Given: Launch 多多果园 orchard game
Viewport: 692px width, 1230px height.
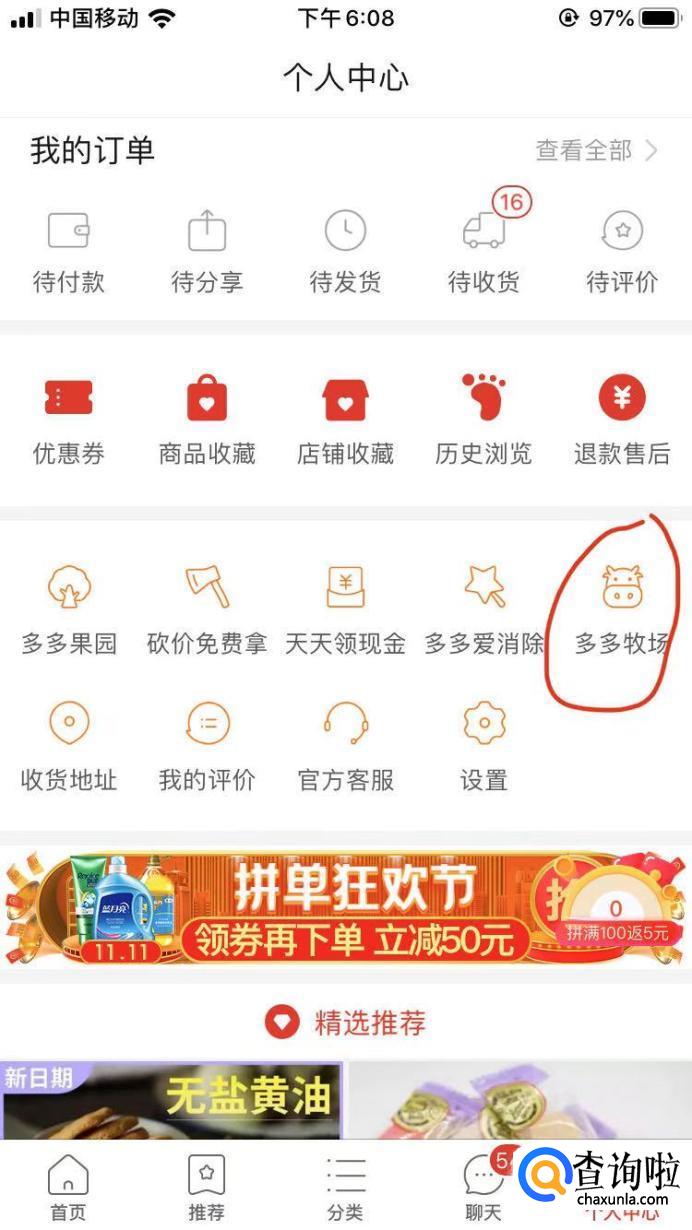Looking at the screenshot, I should tap(69, 611).
